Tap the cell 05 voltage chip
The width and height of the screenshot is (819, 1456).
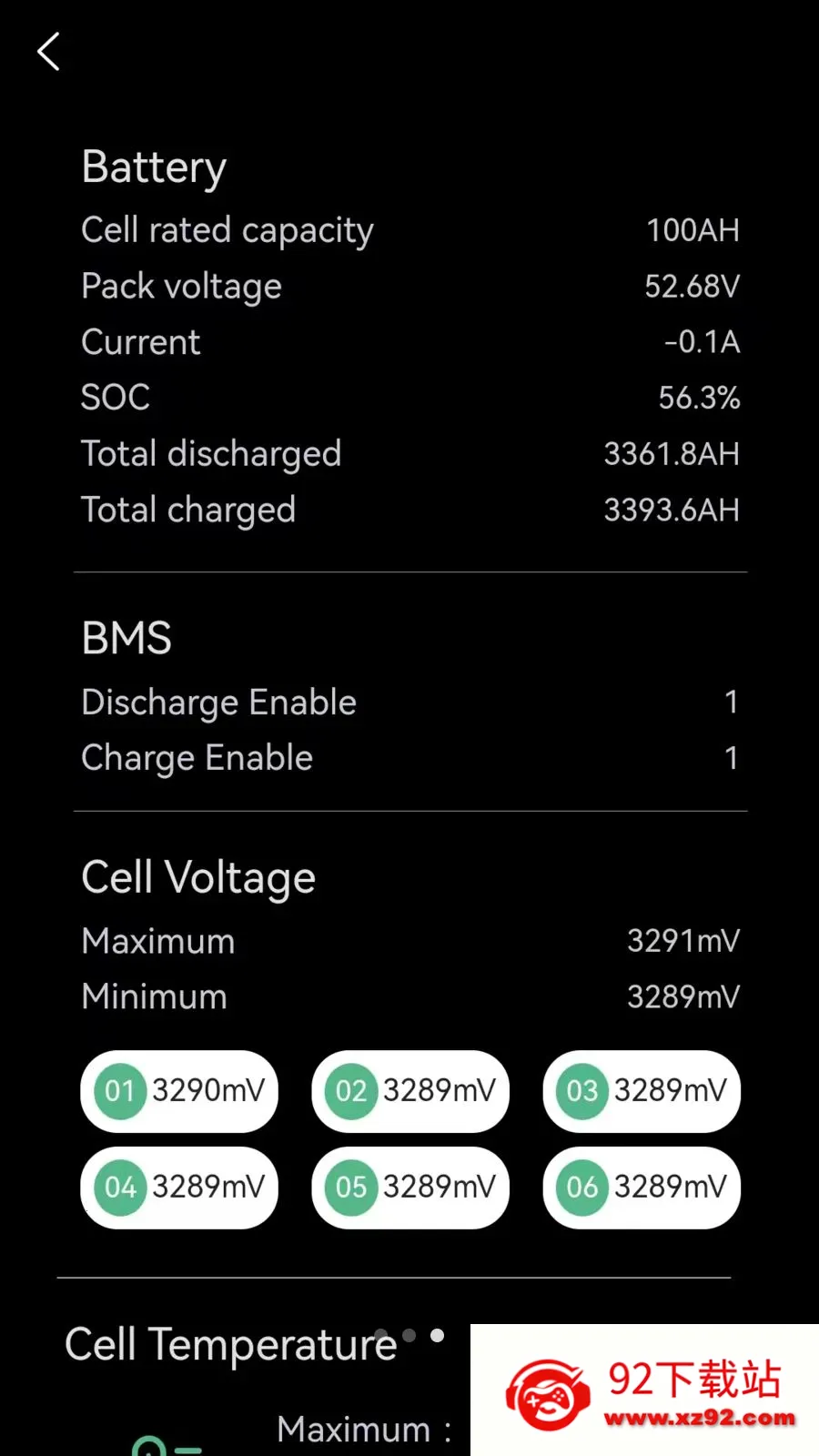pyautogui.click(x=410, y=1188)
